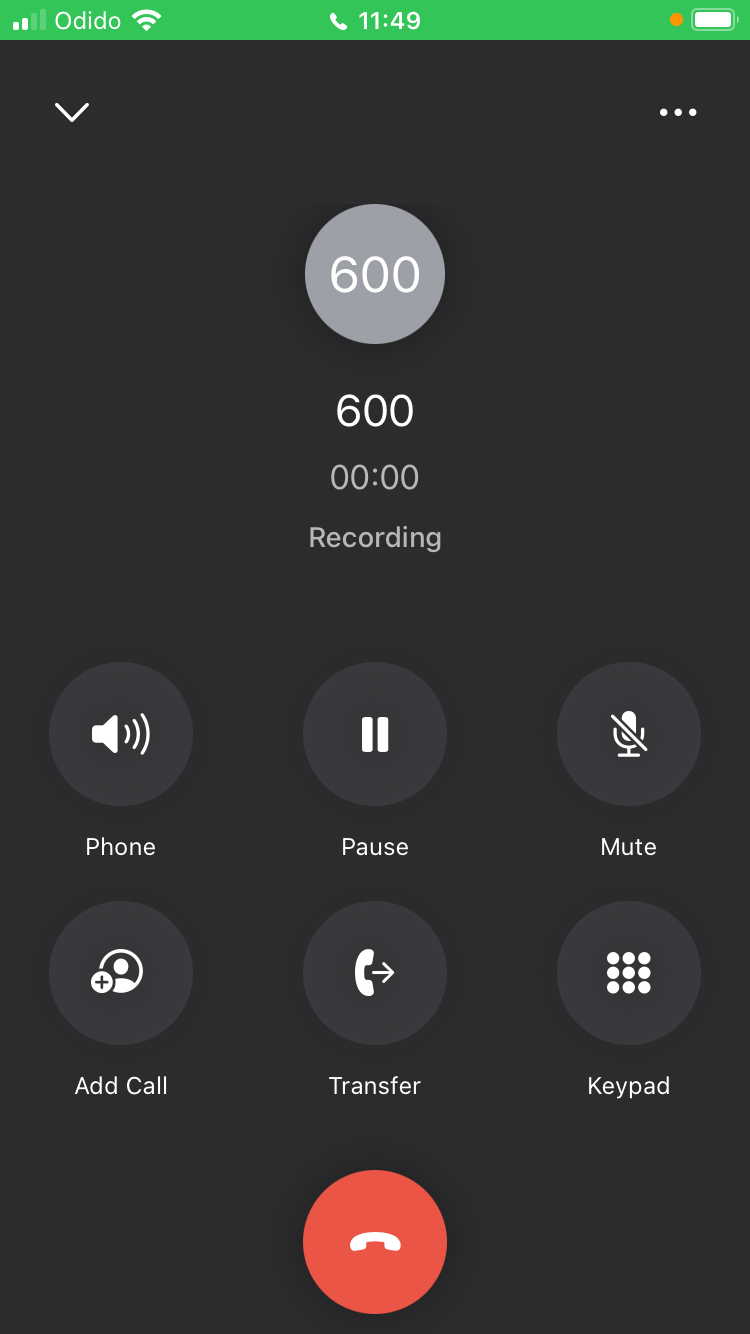Hang up the call
Image resolution: width=750 pixels, height=1334 pixels.
pyautogui.click(x=375, y=1242)
